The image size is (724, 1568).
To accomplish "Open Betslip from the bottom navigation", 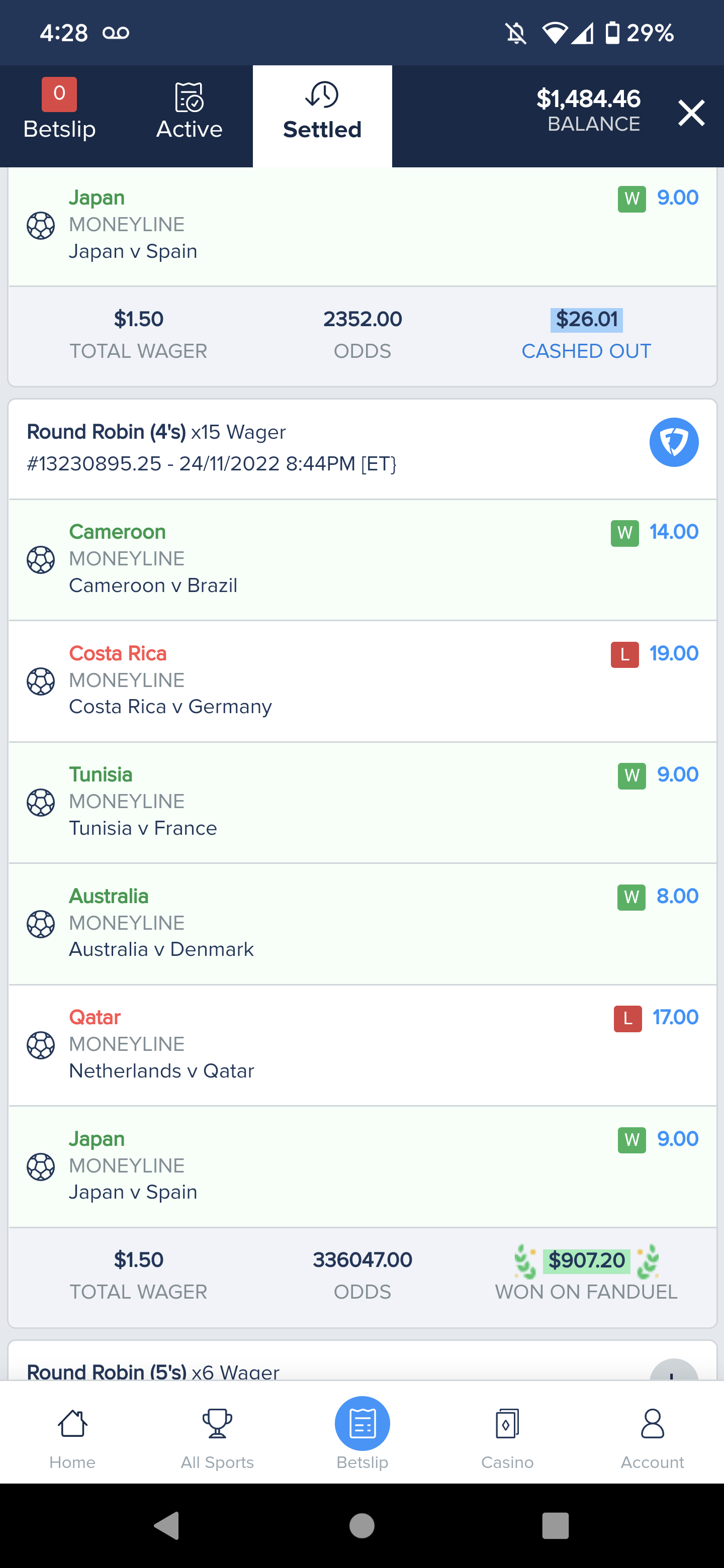I will point(363,1434).
